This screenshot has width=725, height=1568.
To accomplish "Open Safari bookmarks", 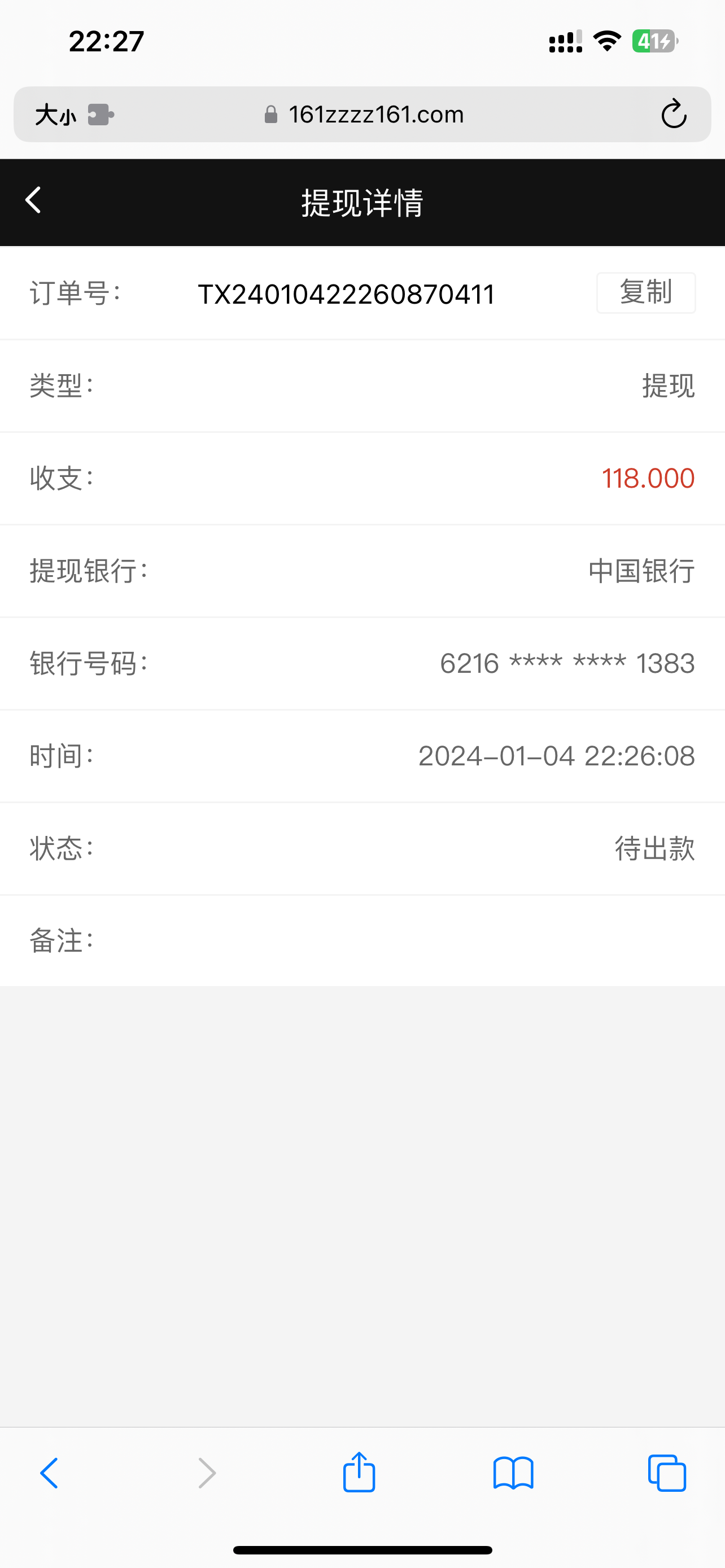I will click(x=513, y=1473).
